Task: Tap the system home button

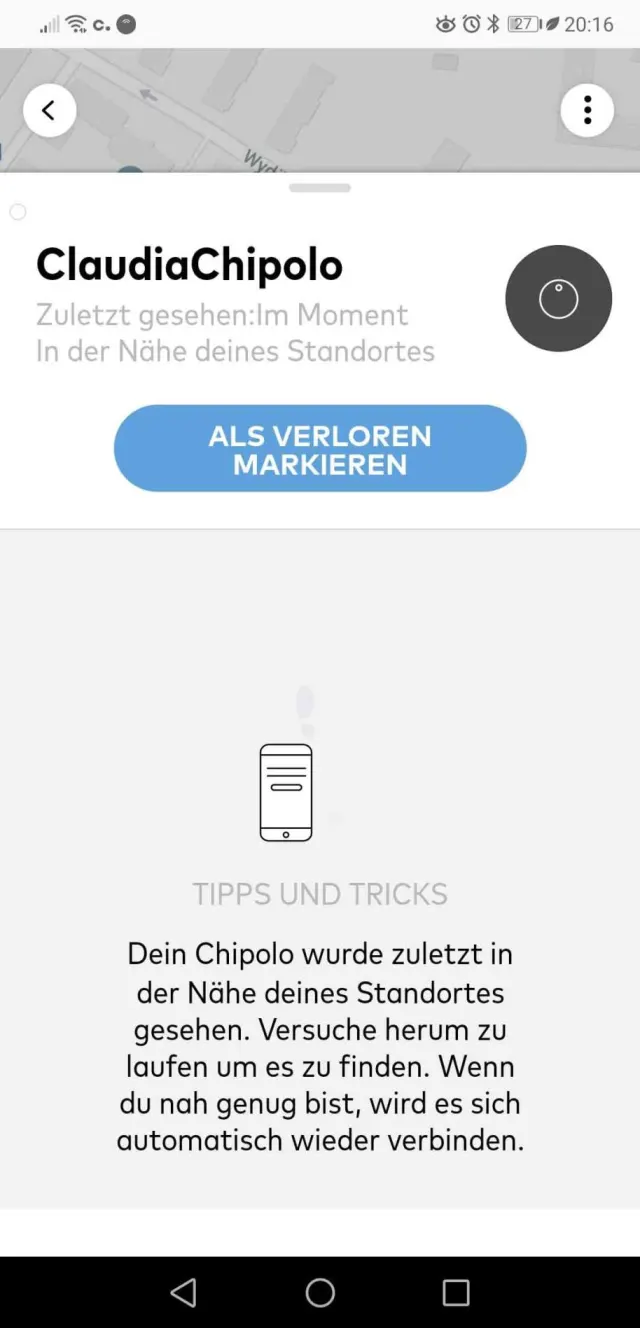Action: click(x=320, y=1293)
